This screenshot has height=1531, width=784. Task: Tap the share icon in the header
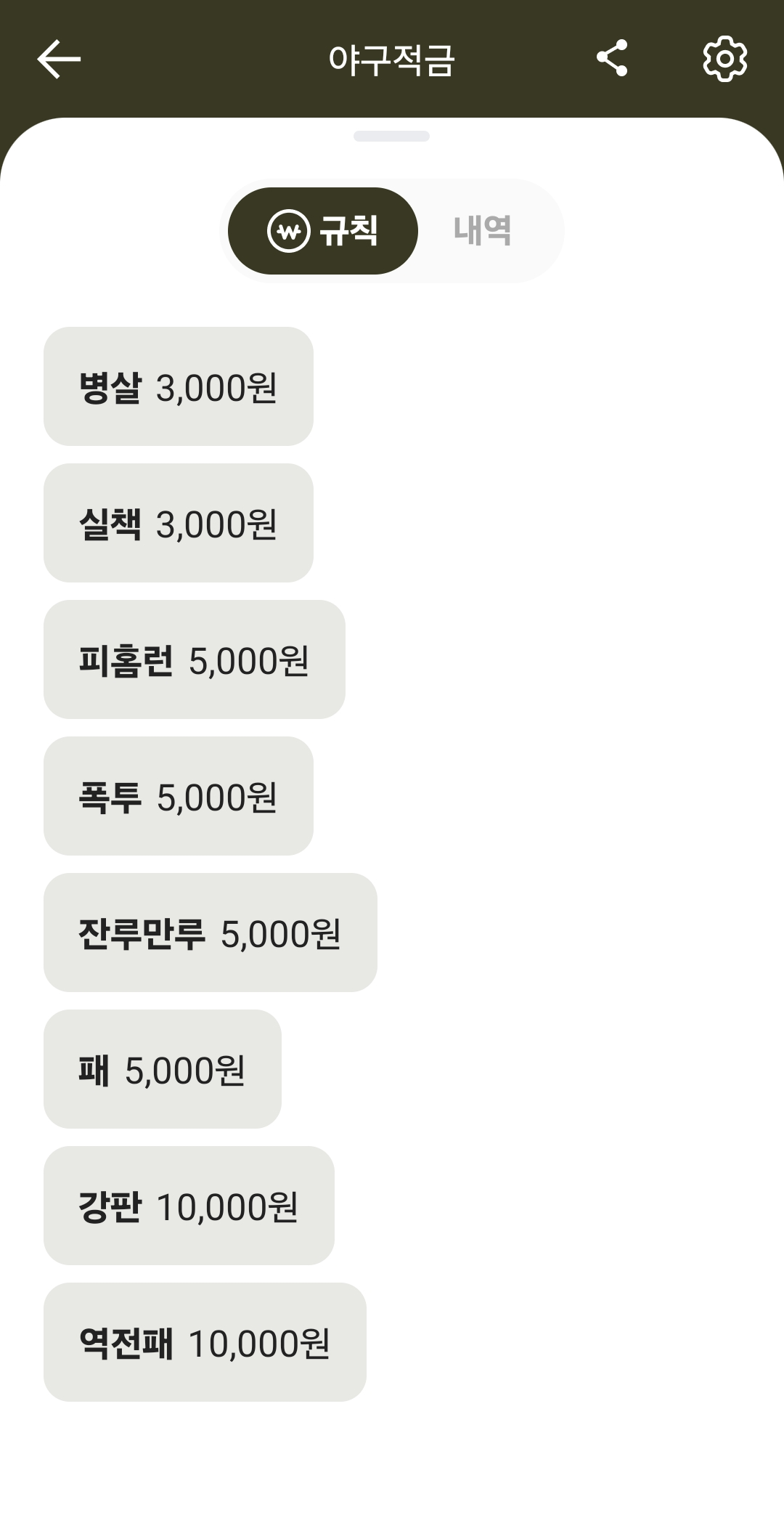(612, 60)
